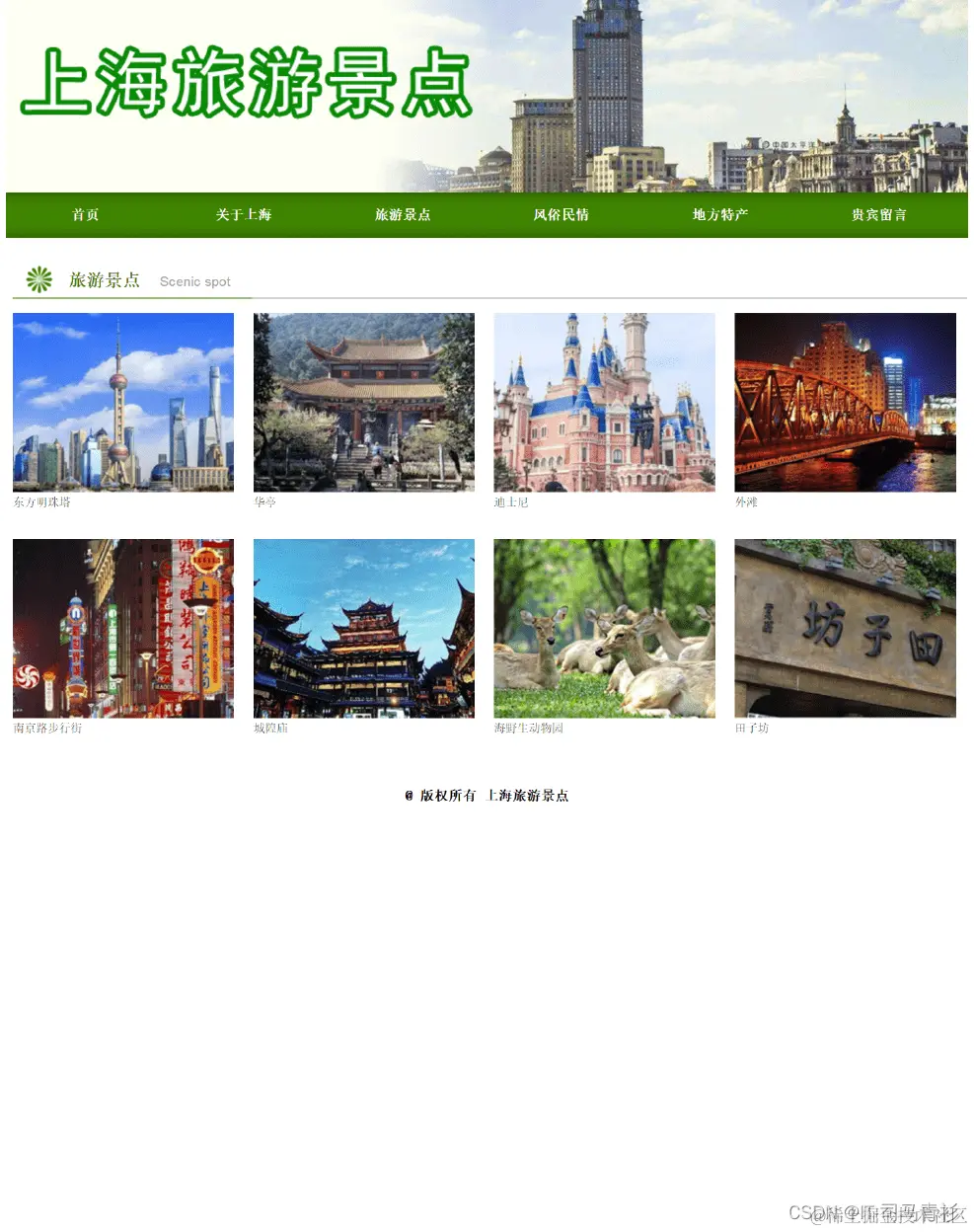This screenshot has height=1232, width=974.
Task: Open the 华亭 temple photo
Action: pyautogui.click(x=363, y=402)
